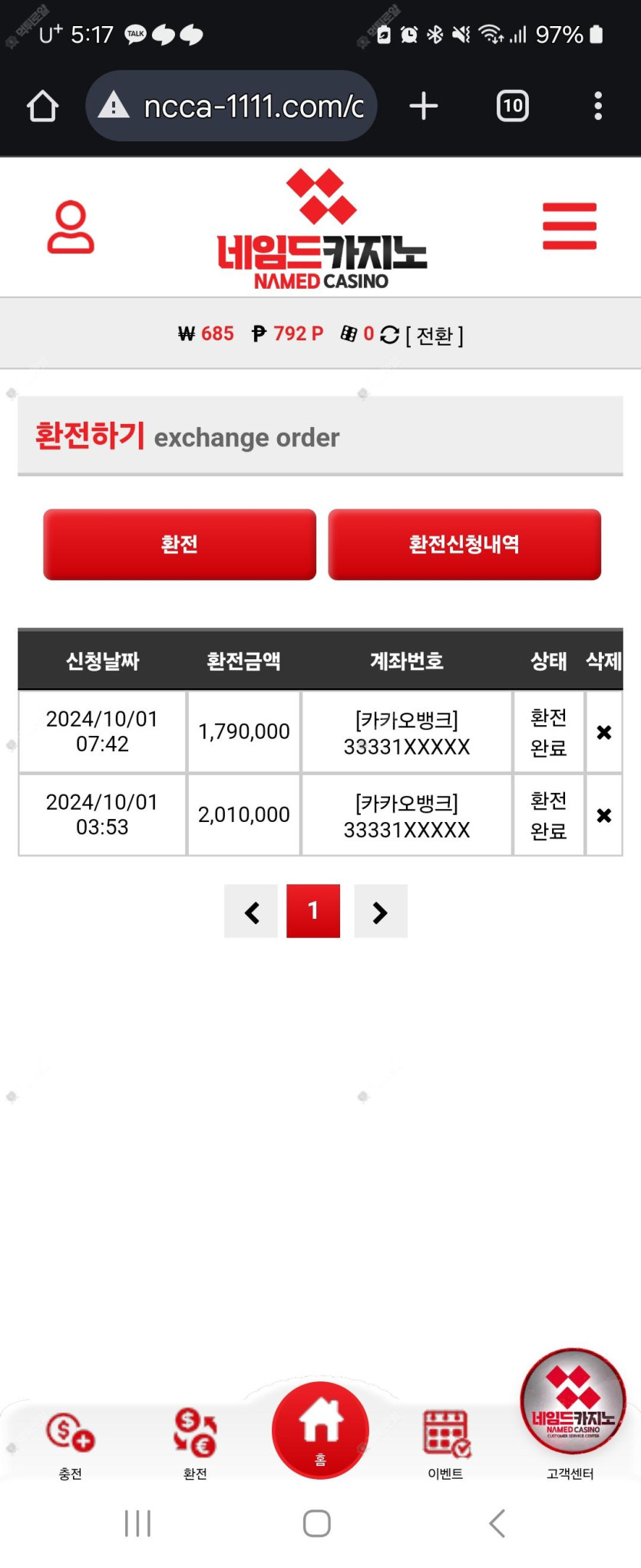Tap the 전환 point conversion link

click(434, 335)
